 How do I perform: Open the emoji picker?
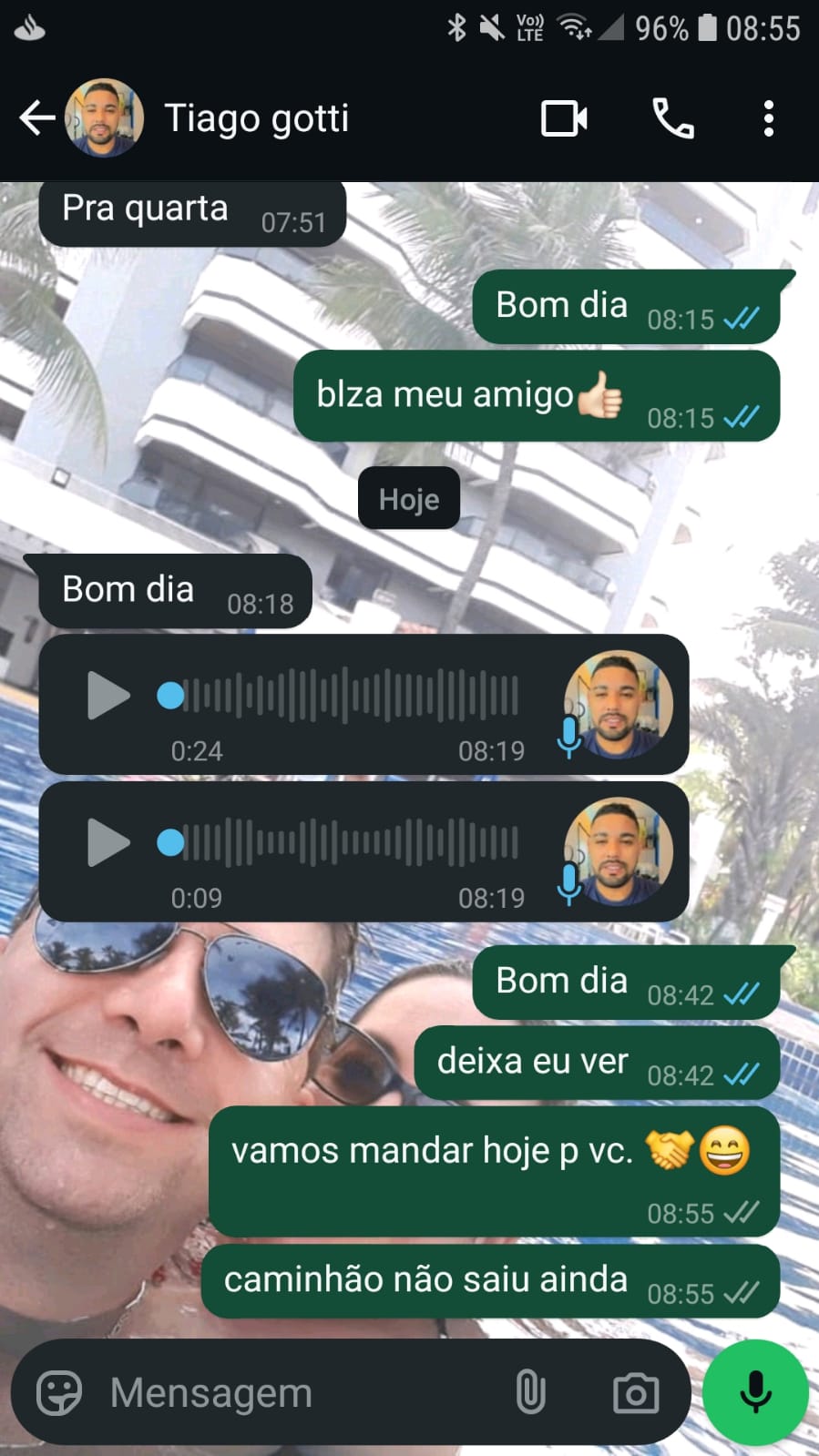(x=58, y=1393)
